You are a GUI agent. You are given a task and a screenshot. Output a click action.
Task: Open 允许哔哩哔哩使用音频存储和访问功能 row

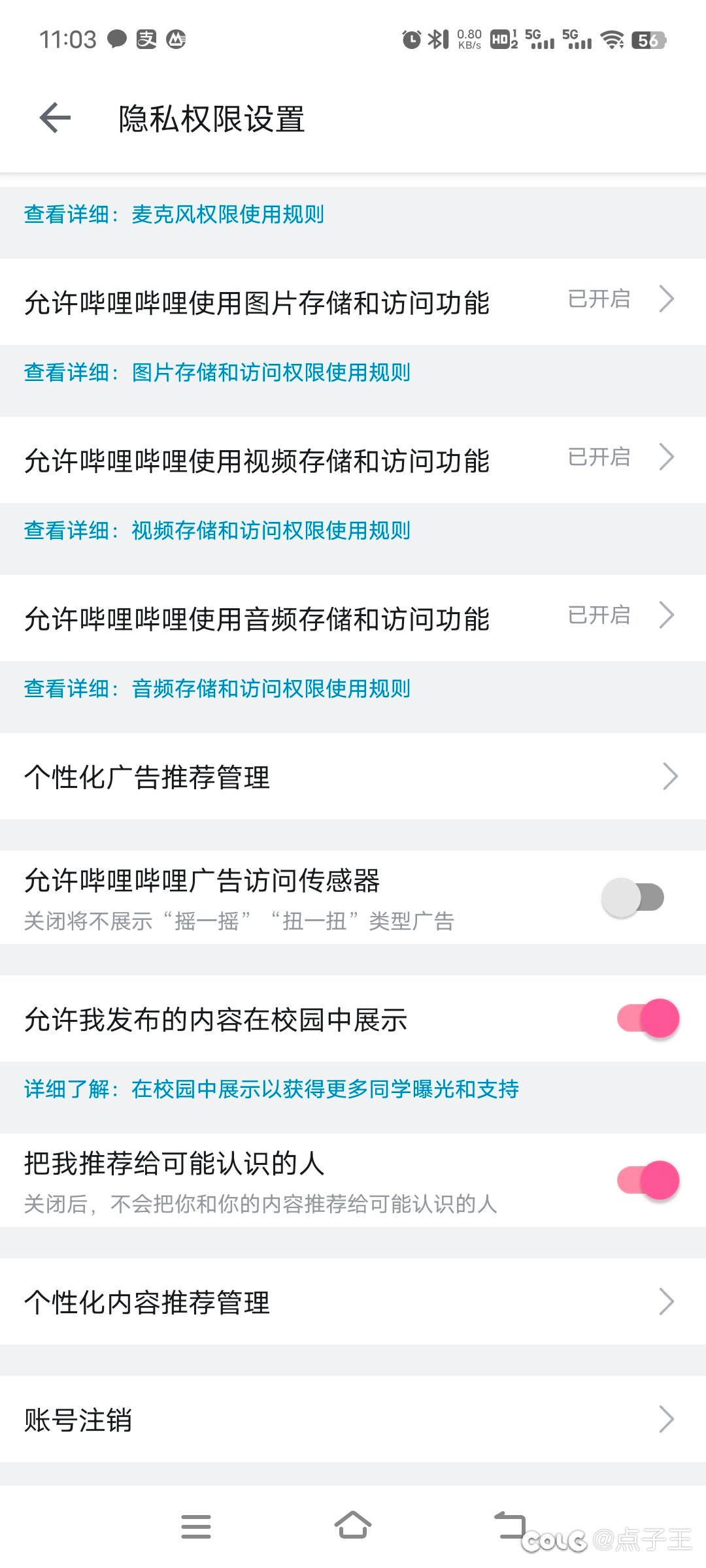click(353, 618)
